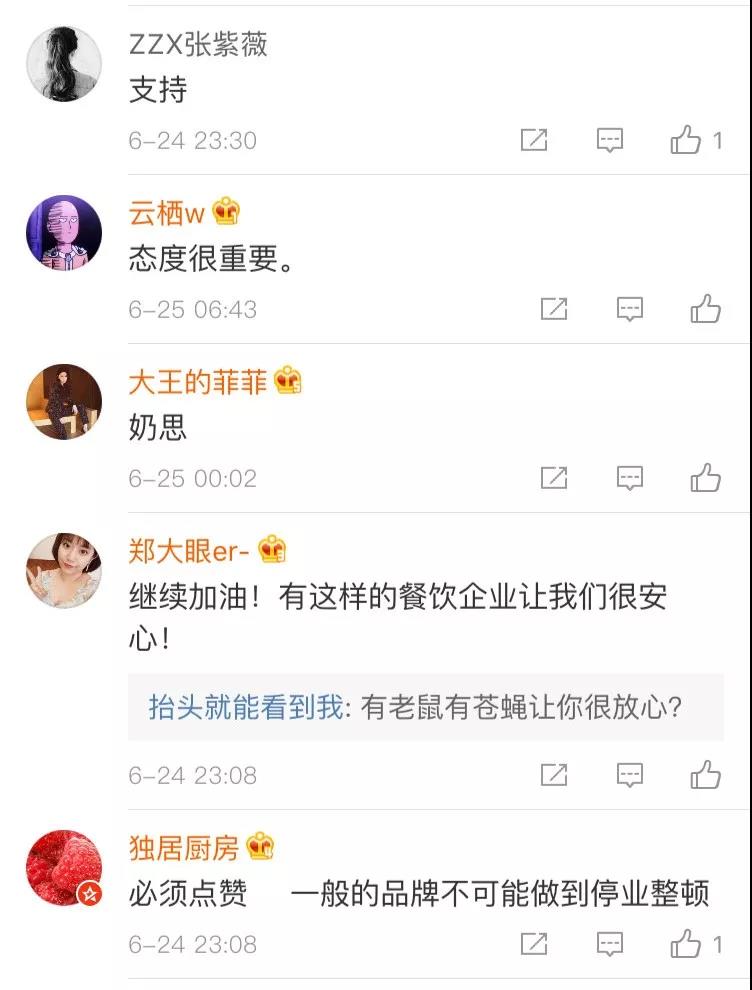The image size is (752, 990).
Task: Reply to 郑大眼er-'s comment
Action: pyautogui.click(x=629, y=775)
